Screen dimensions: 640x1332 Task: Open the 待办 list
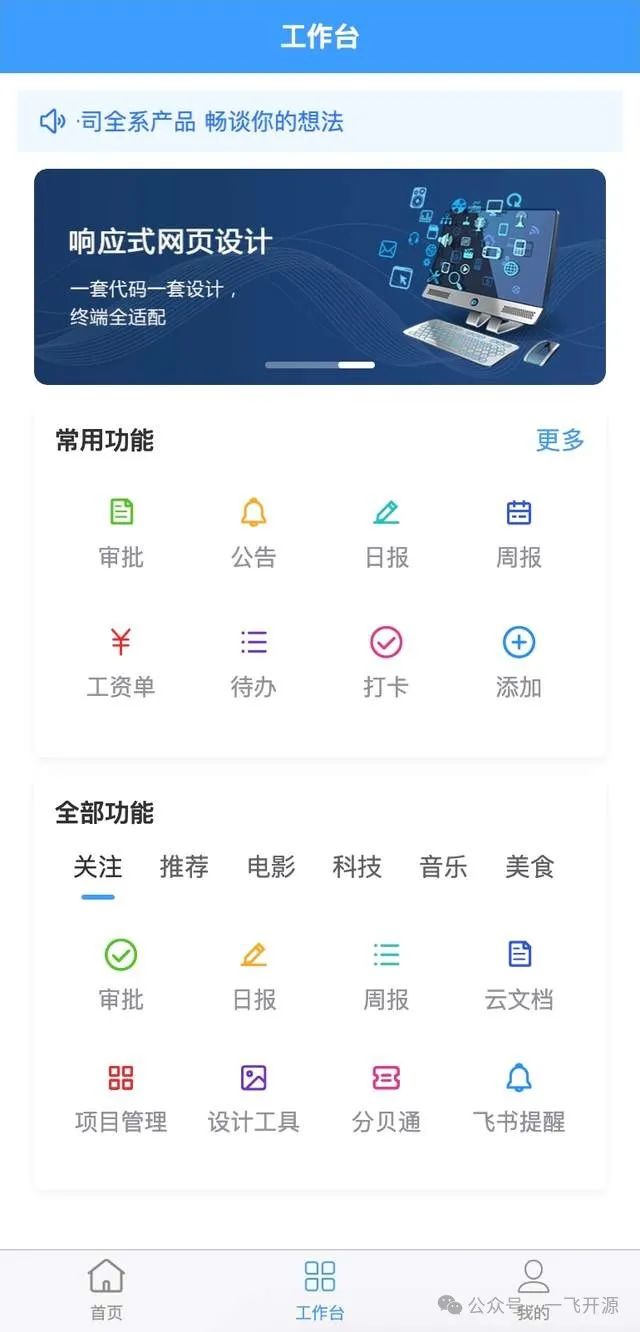(x=253, y=664)
